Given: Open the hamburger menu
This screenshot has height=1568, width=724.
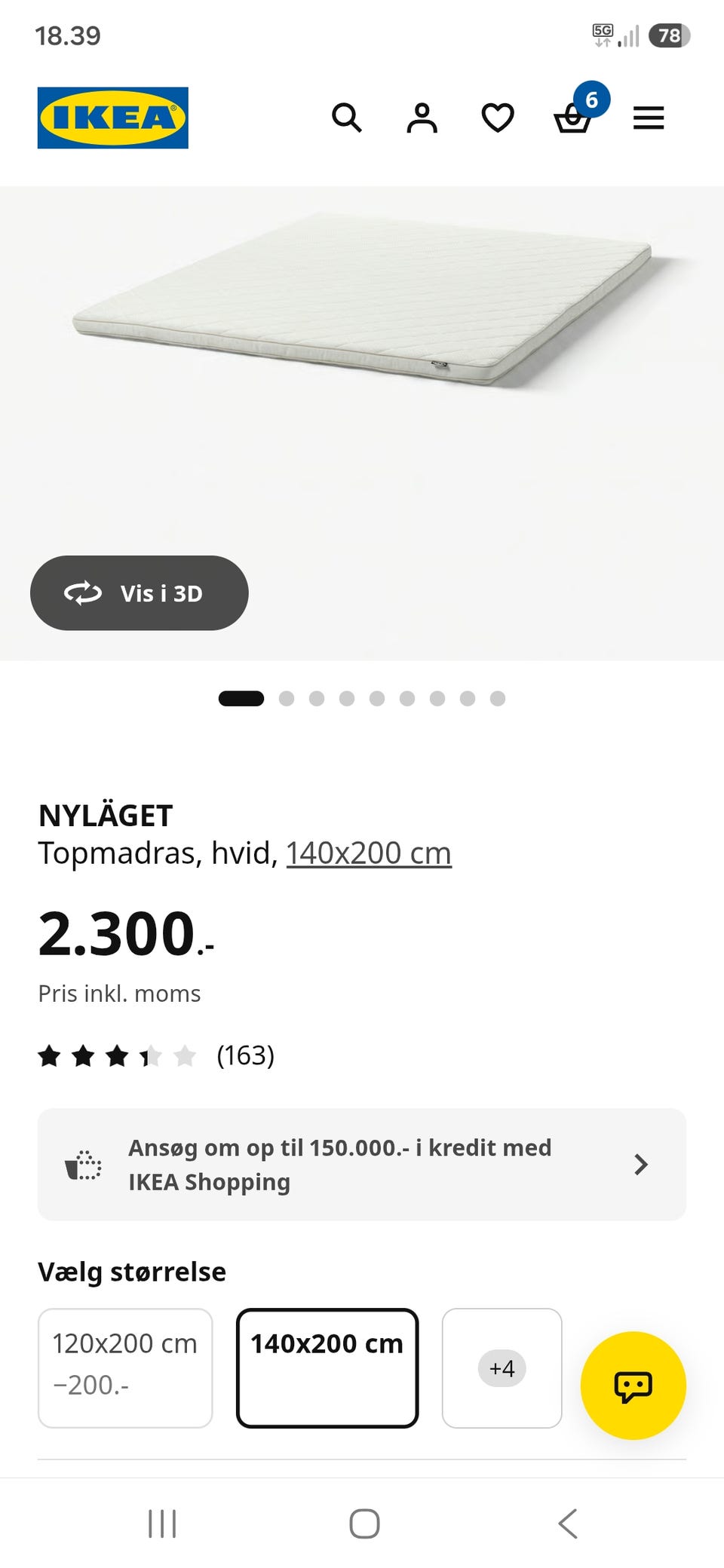Looking at the screenshot, I should pos(649,118).
